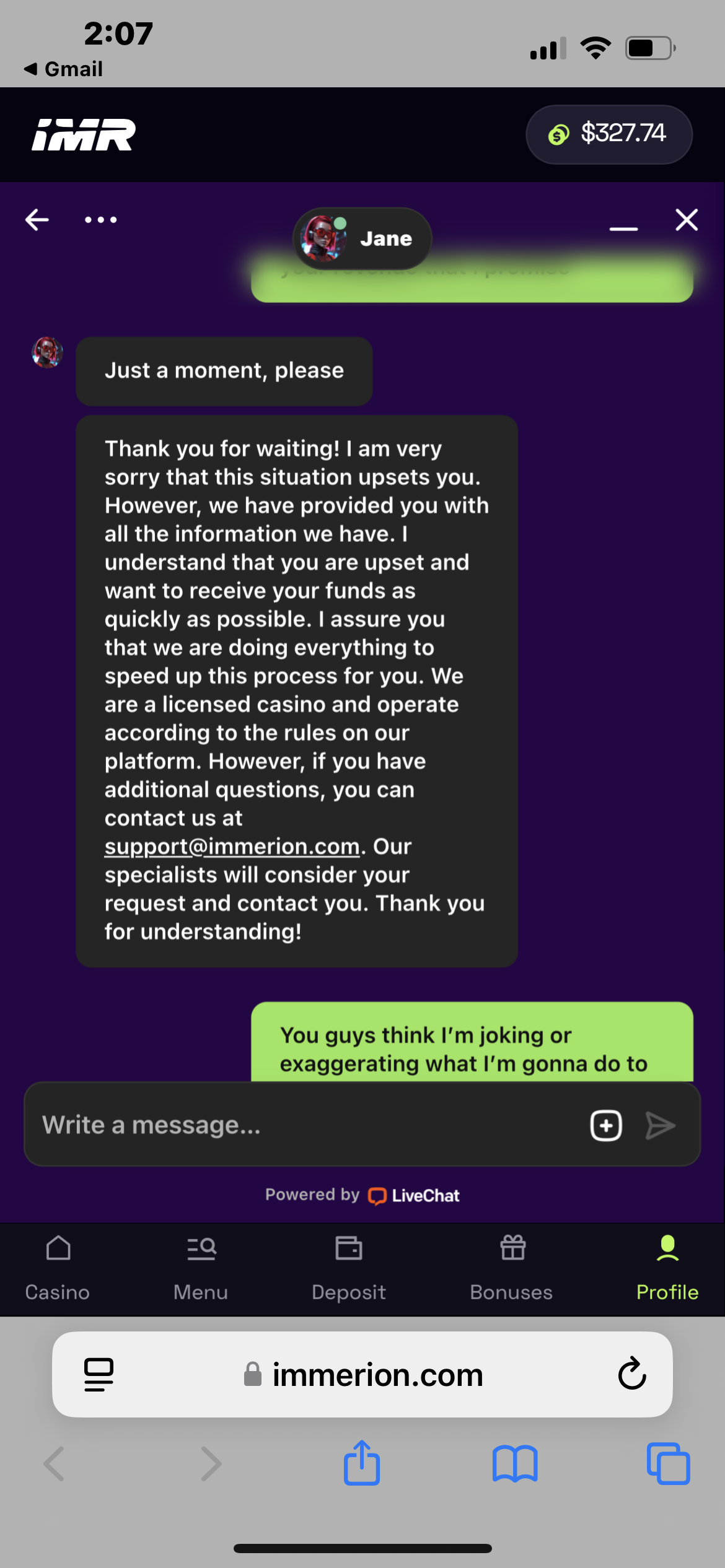Add an attachment to the chat

(606, 1125)
